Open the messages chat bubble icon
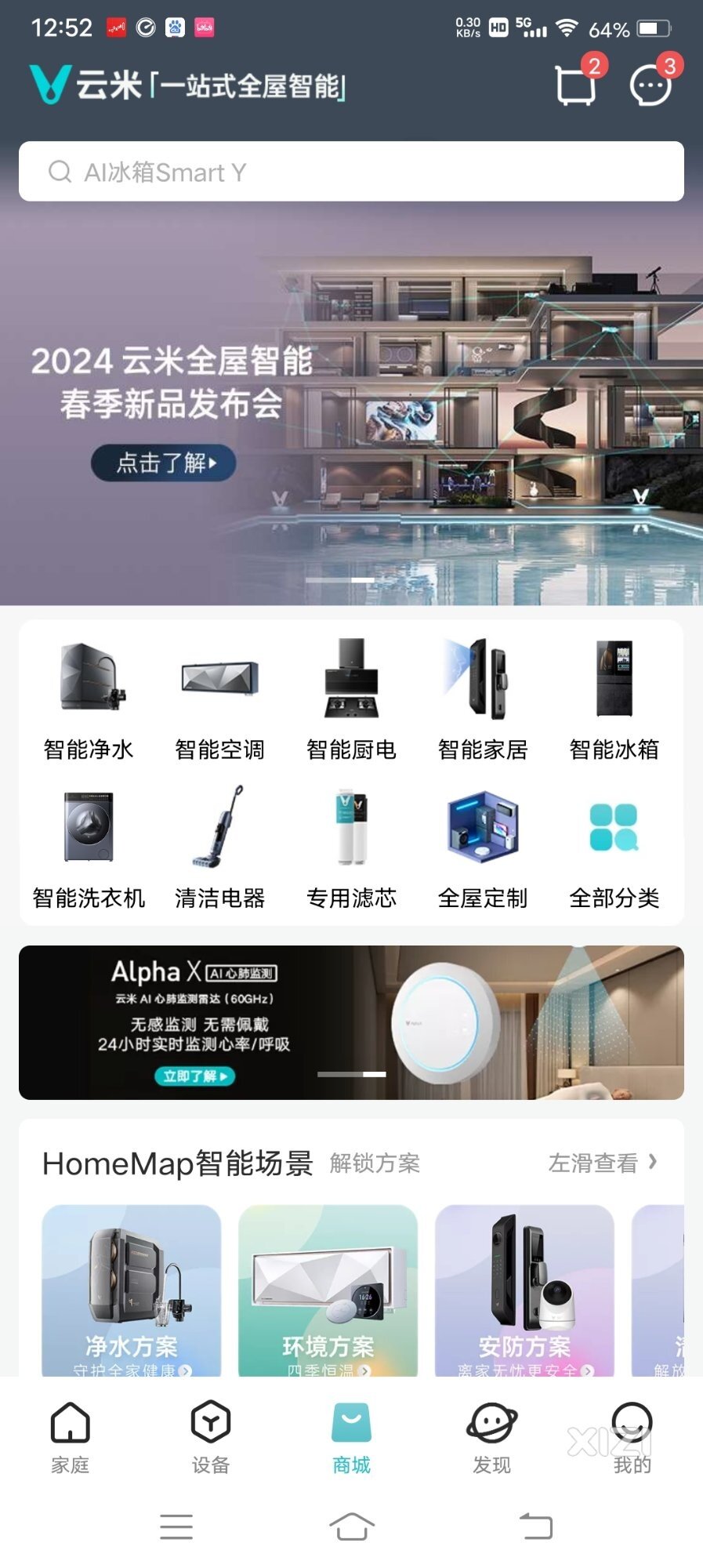The height and width of the screenshot is (1568, 703). [650, 85]
